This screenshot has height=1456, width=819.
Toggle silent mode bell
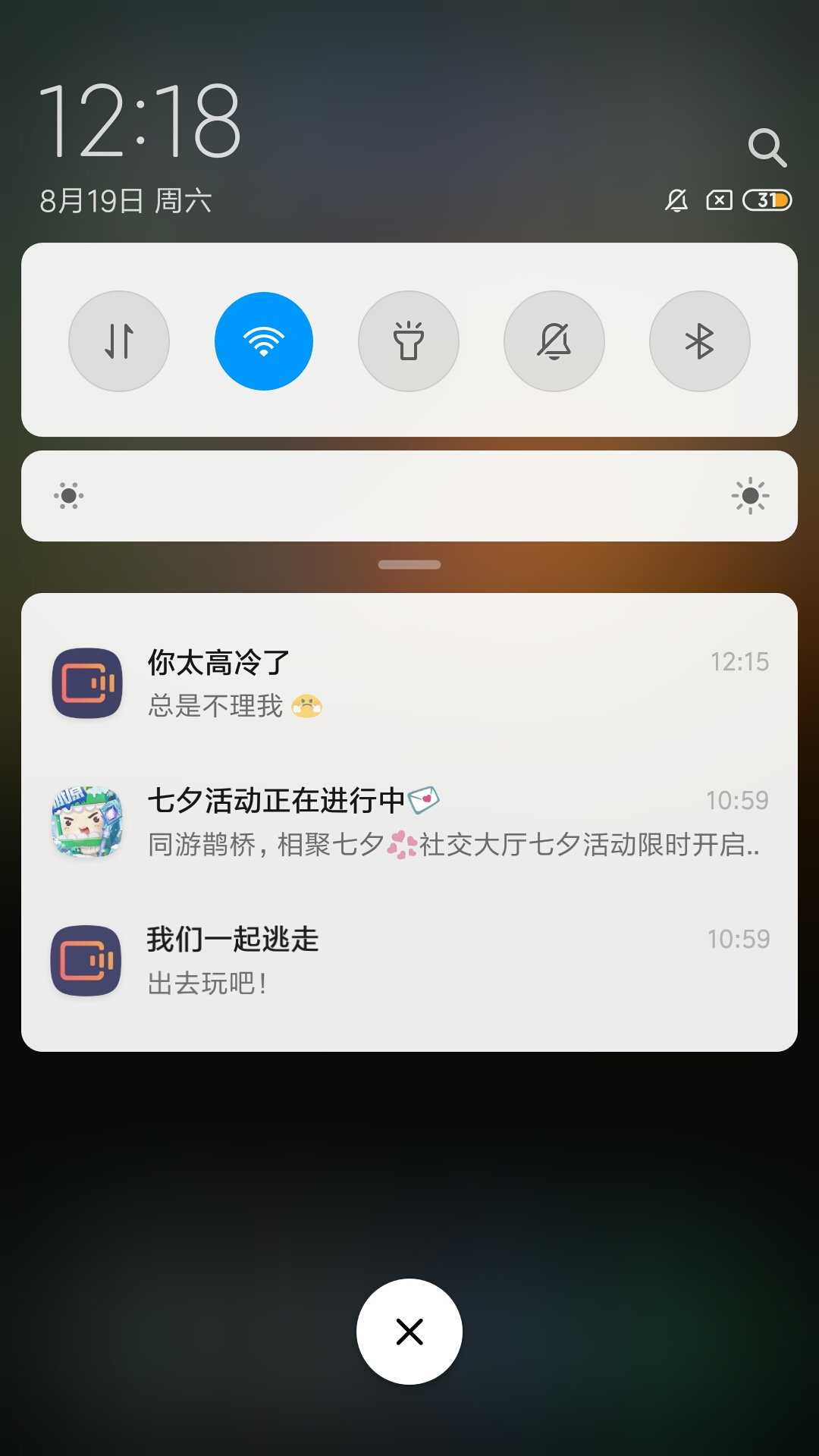554,341
